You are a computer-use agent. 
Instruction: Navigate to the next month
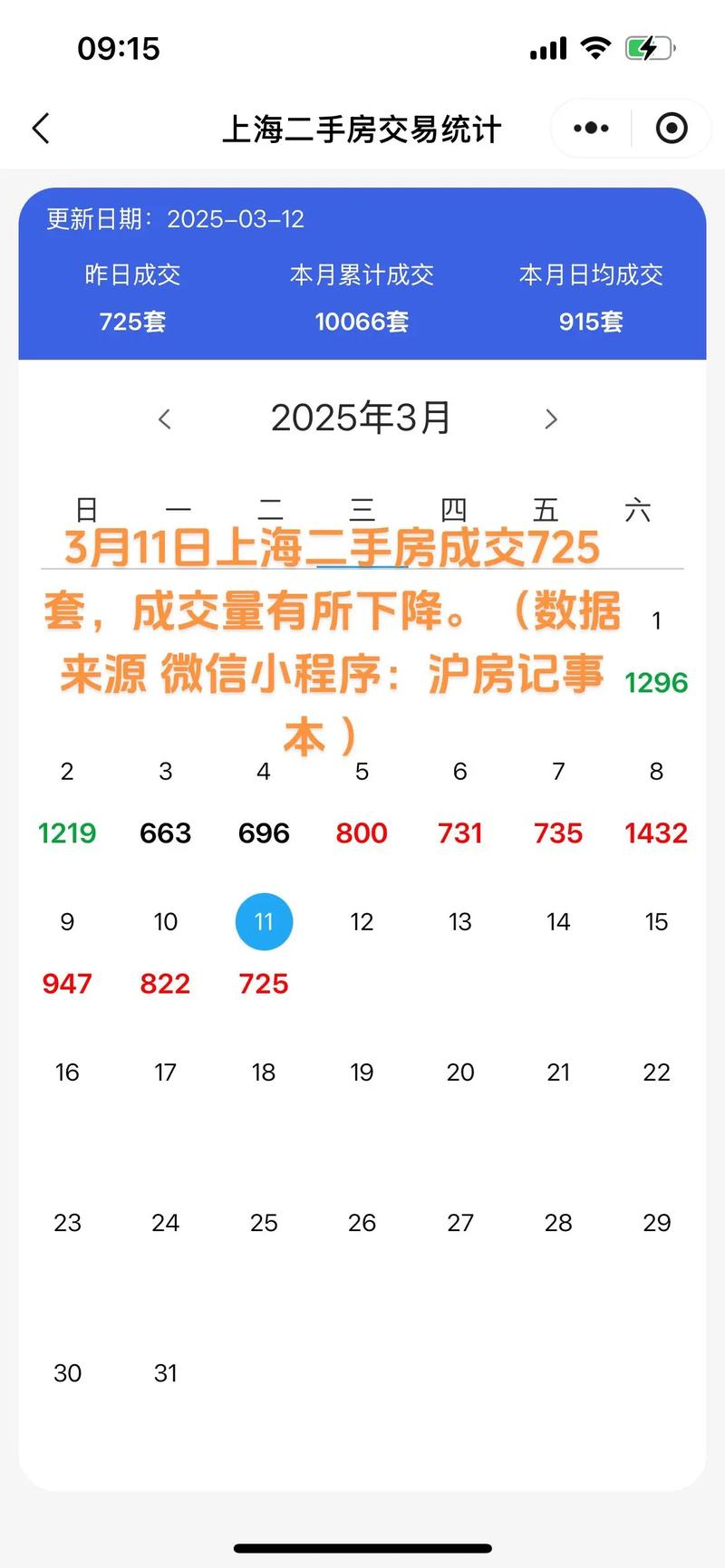551,418
